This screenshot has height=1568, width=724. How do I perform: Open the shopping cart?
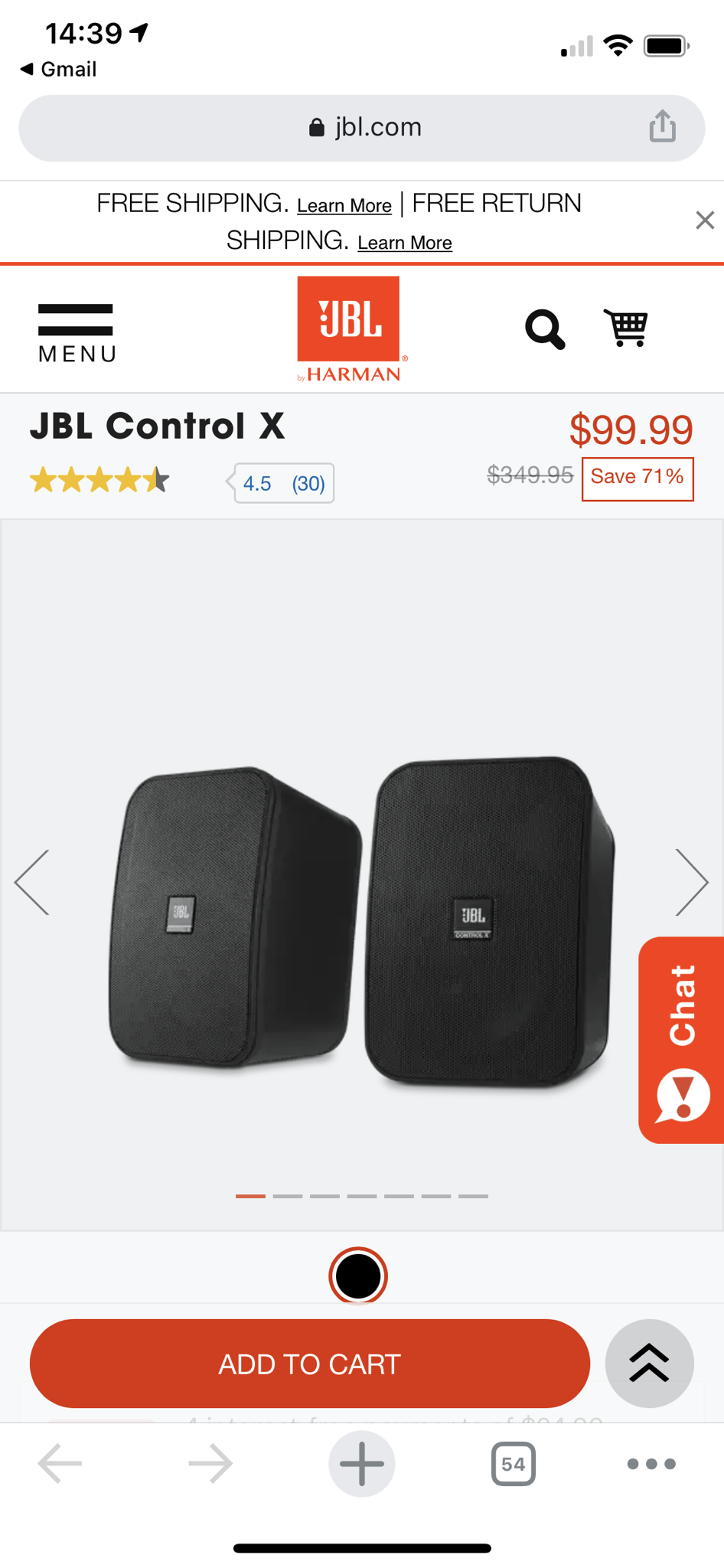[626, 328]
